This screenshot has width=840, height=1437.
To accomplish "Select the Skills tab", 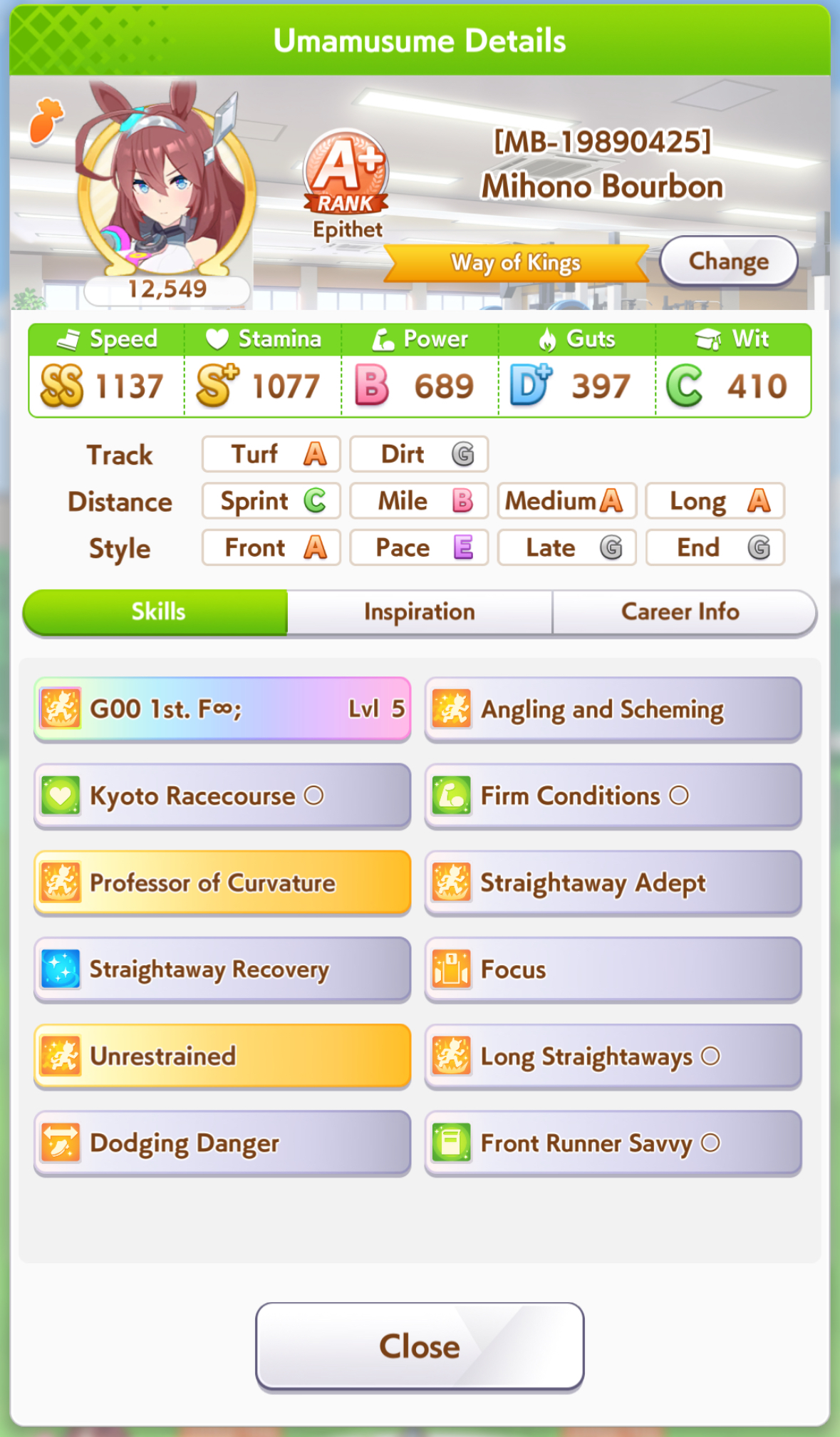I will [x=157, y=612].
